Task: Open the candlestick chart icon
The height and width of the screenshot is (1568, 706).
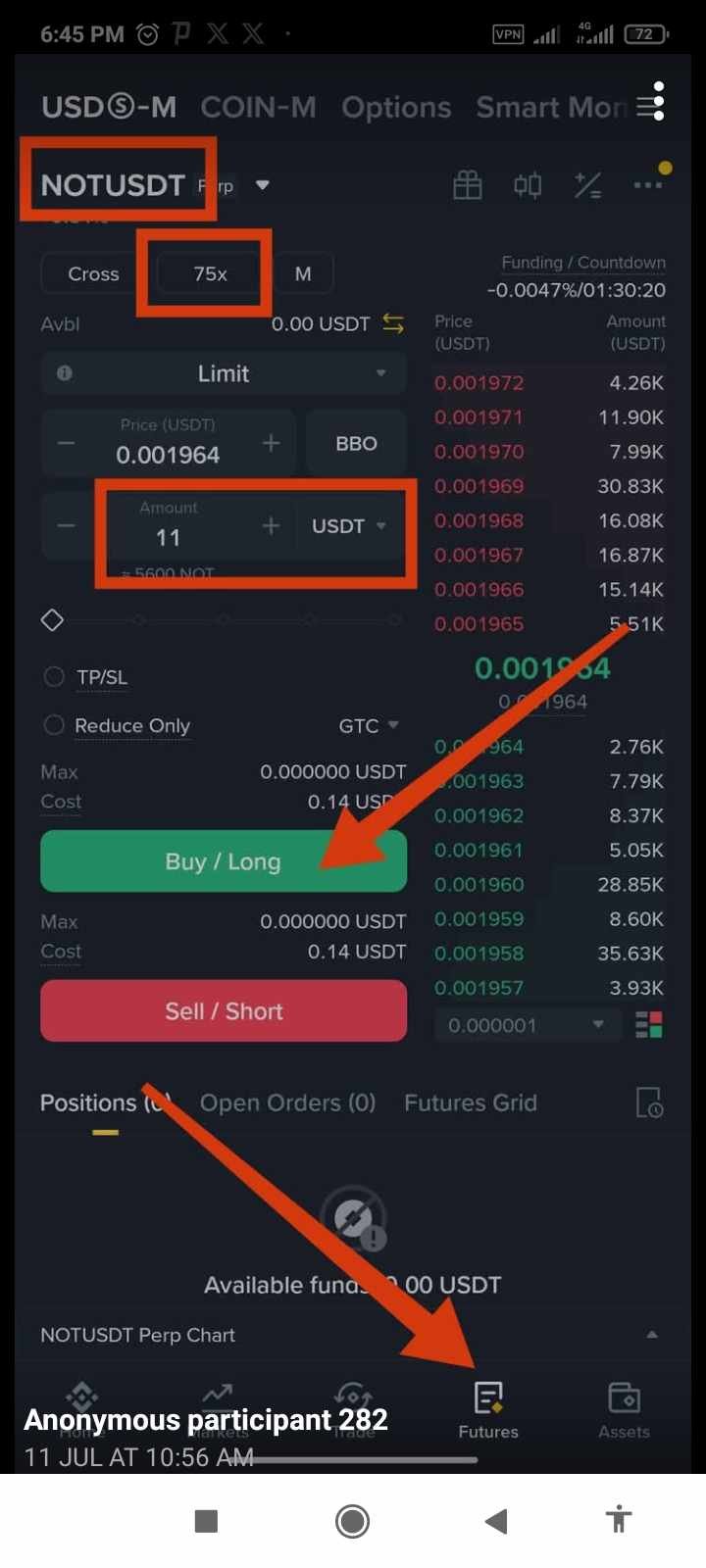Action: tap(528, 184)
